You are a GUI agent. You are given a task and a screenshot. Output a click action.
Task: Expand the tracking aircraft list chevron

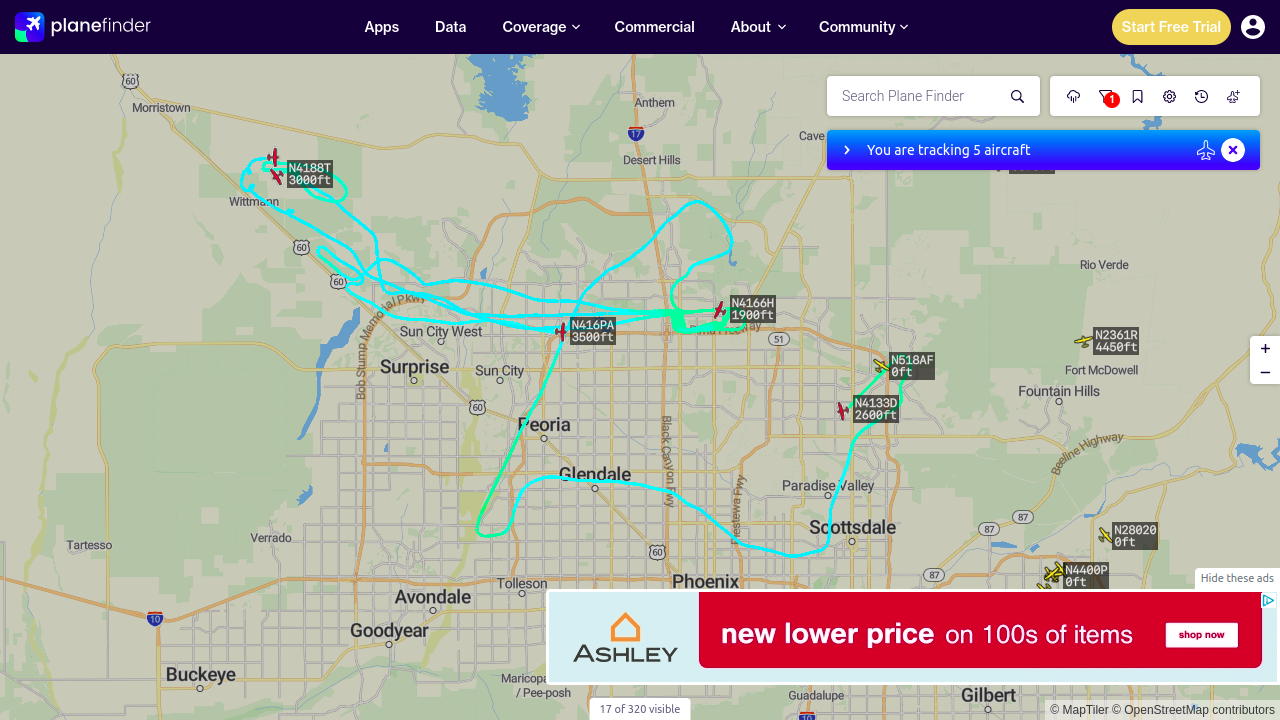(847, 150)
